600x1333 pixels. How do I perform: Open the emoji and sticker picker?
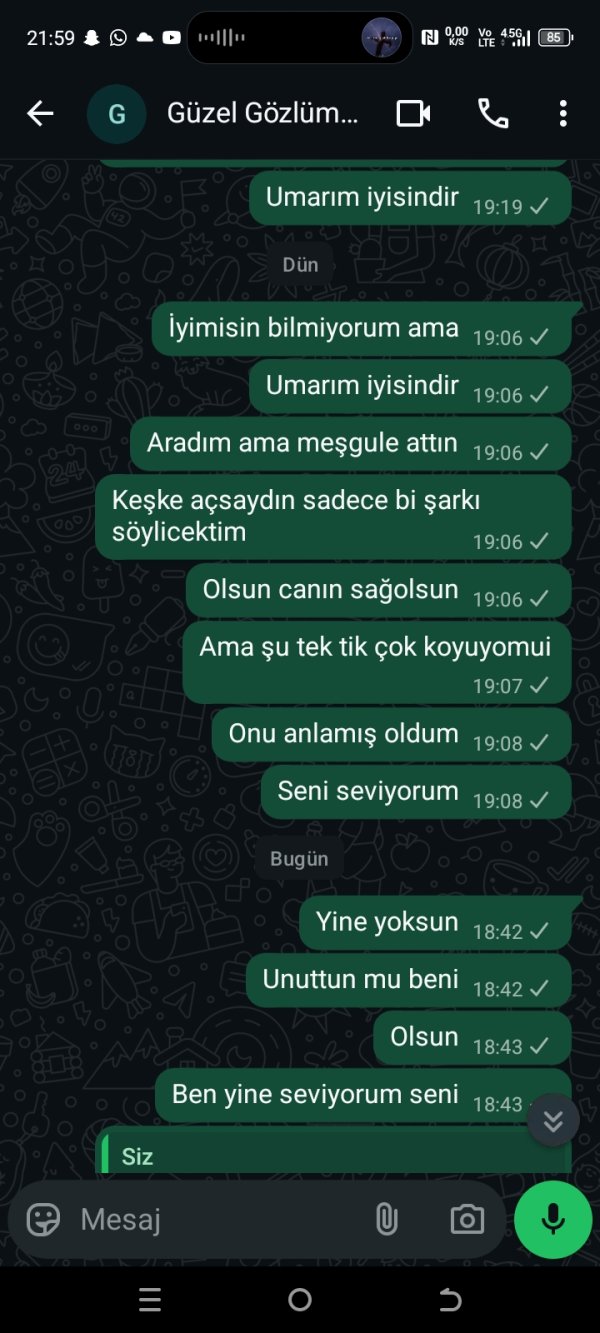click(43, 1219)
